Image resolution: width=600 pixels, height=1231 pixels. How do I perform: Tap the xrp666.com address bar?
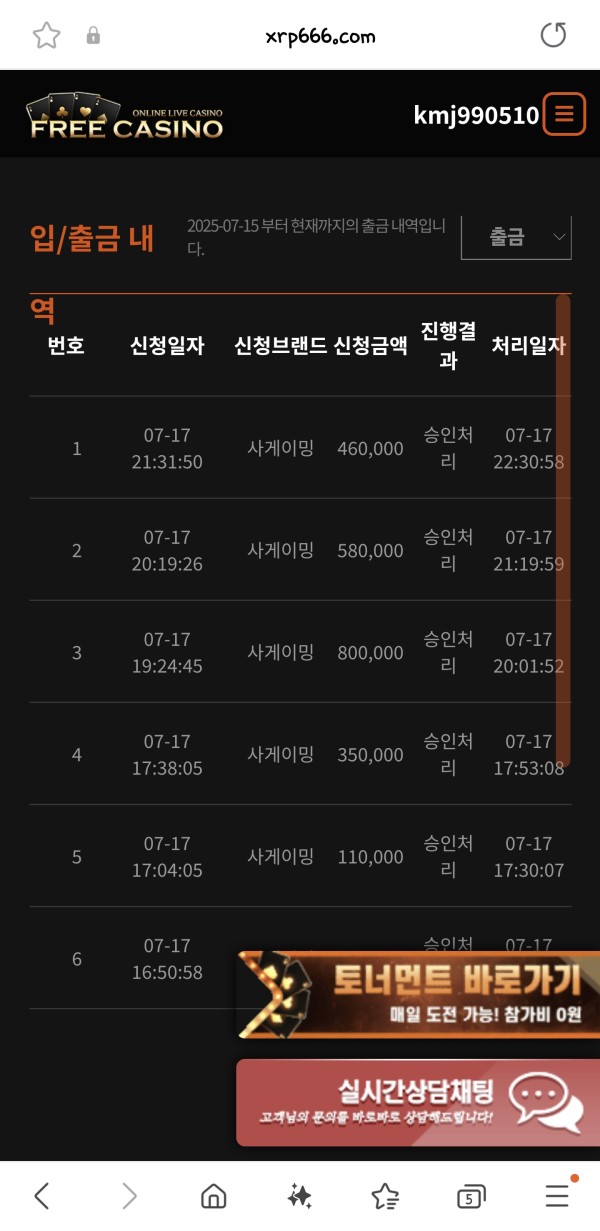(x=320, y=37)
